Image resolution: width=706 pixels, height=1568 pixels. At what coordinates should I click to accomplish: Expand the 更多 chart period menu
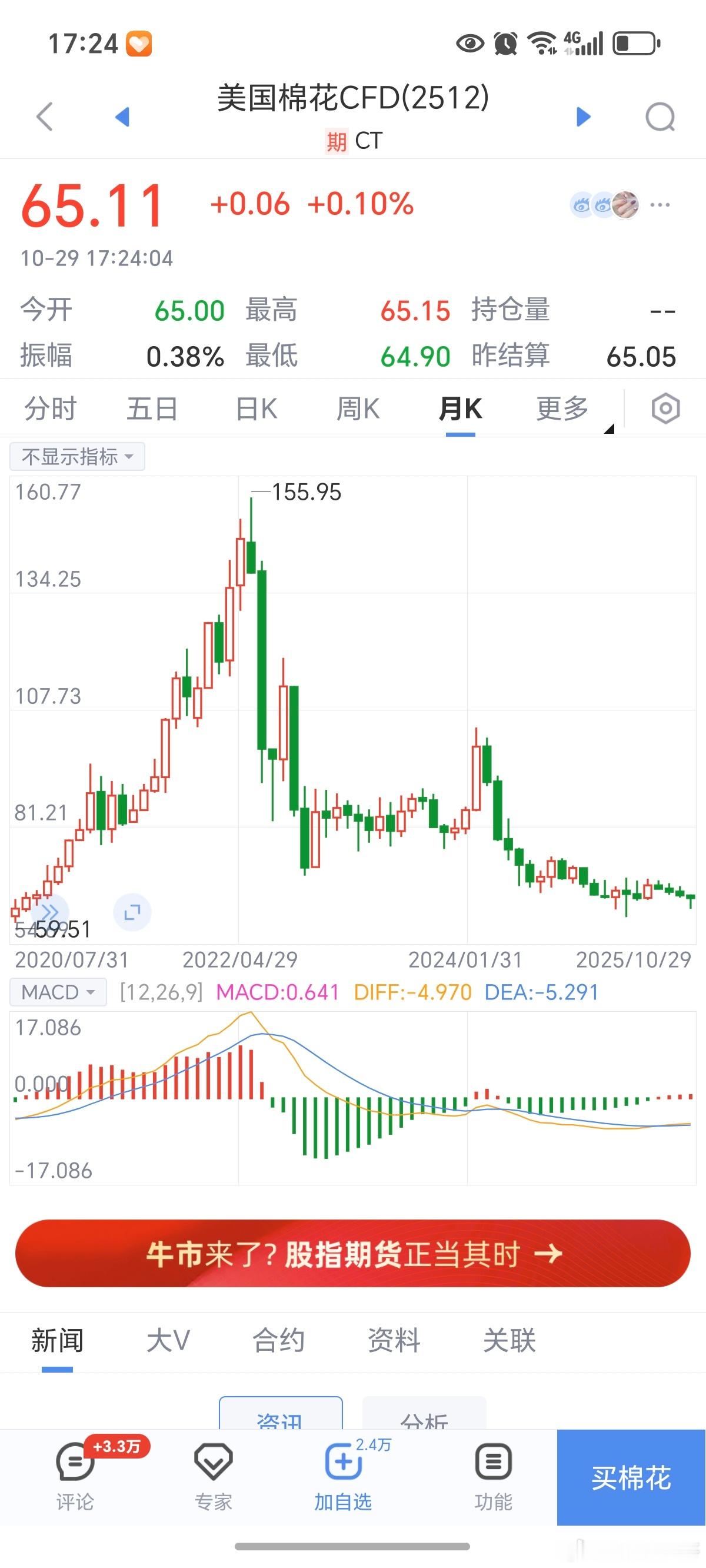click(x=561, y=408)
